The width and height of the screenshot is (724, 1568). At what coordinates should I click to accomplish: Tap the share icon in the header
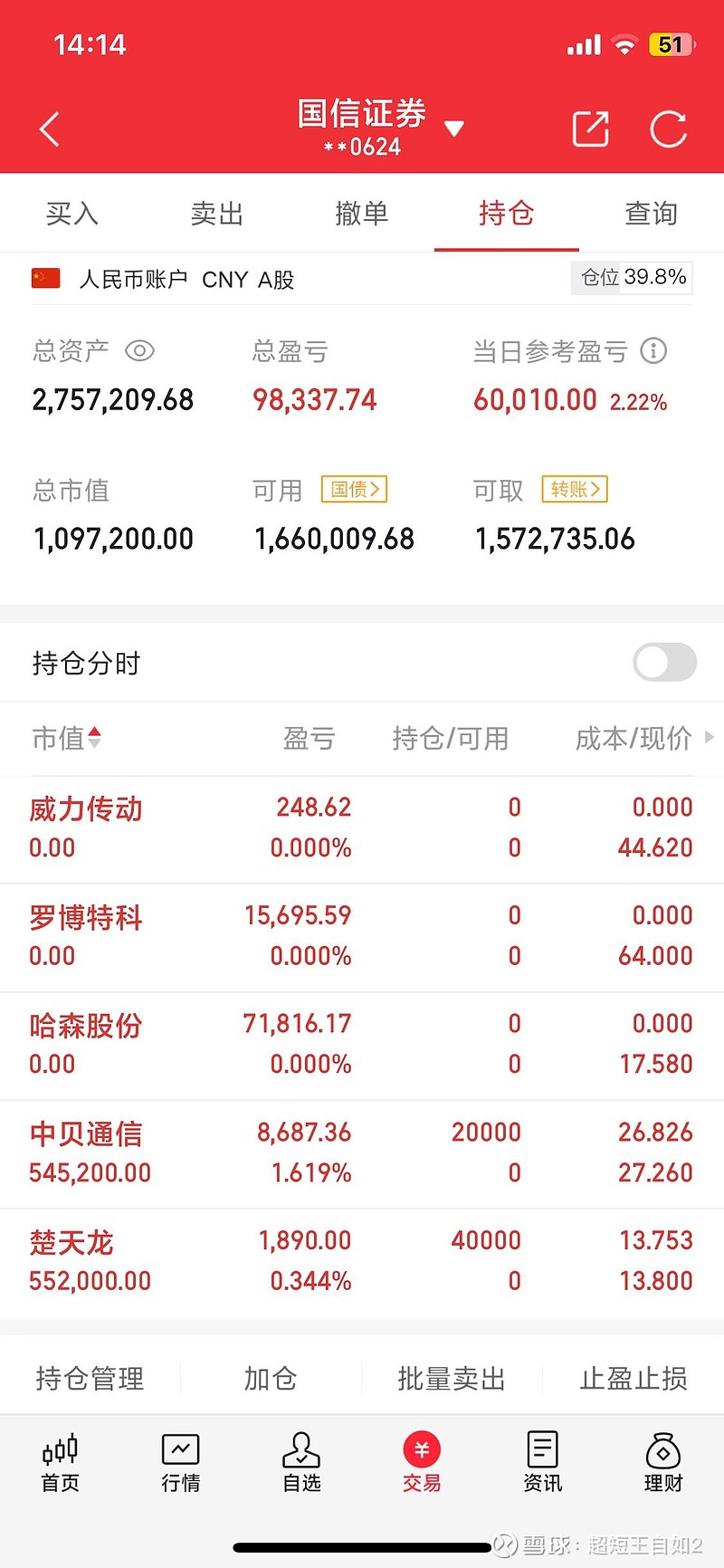(591, 129)
